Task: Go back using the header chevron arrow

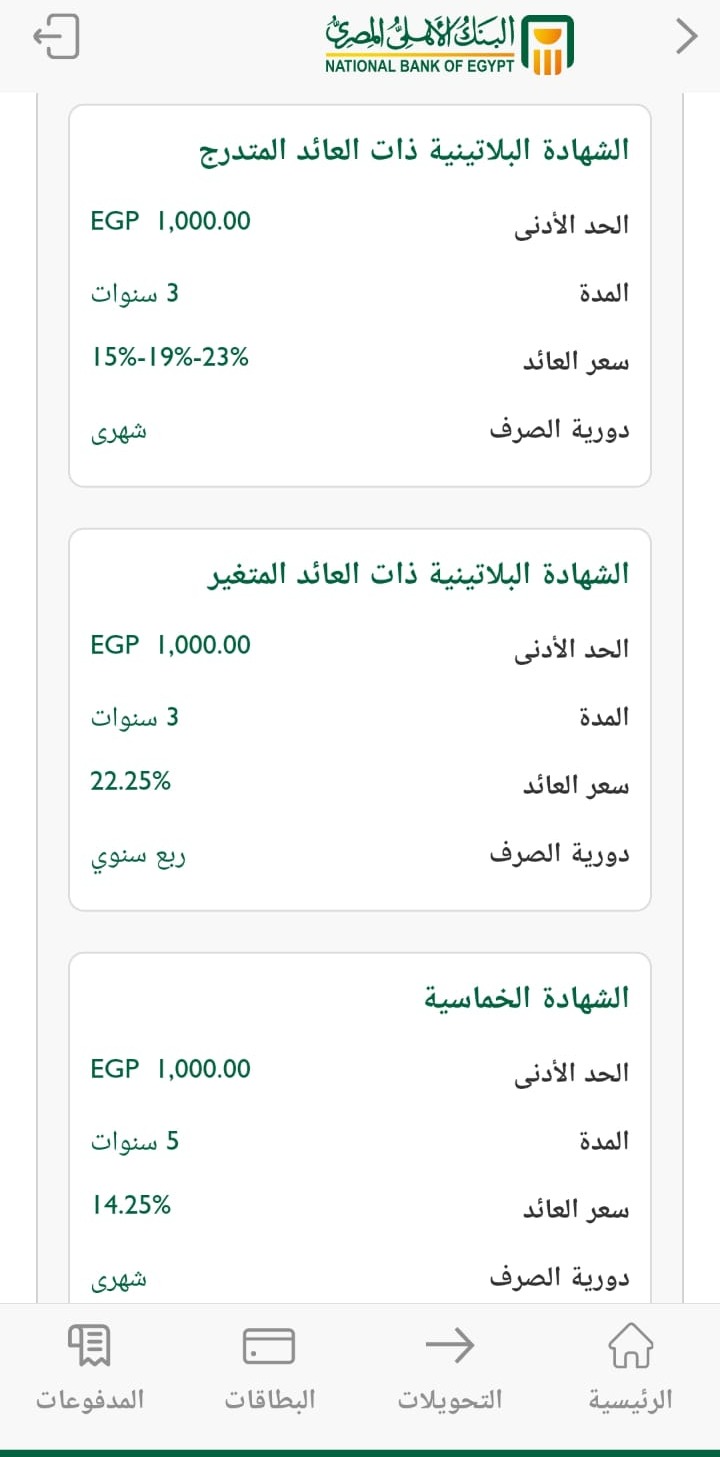Action: click(x=686, y=37)
